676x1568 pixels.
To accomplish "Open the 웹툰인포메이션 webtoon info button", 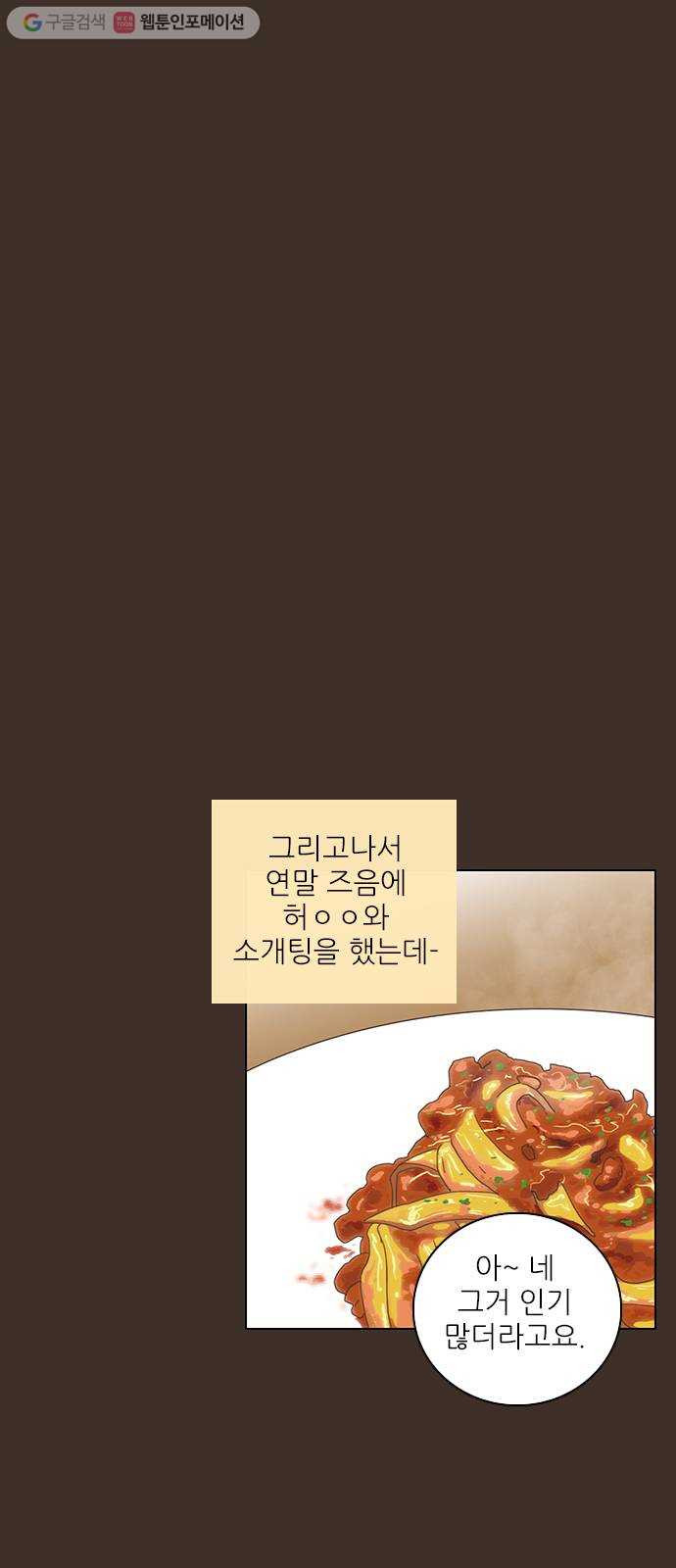I will tap(181, 23).
